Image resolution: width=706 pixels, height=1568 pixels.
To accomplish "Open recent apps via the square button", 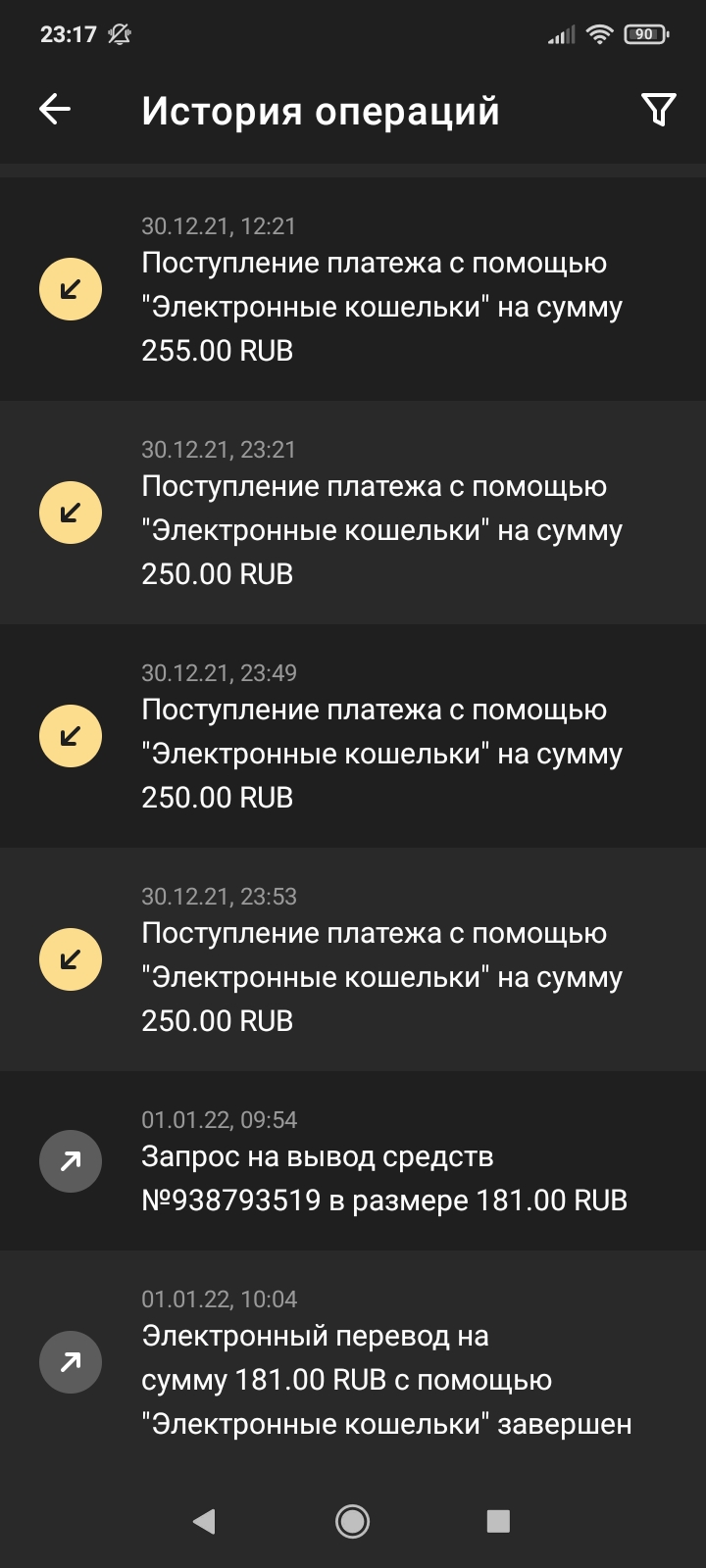I will click(x=498, y=1521).
